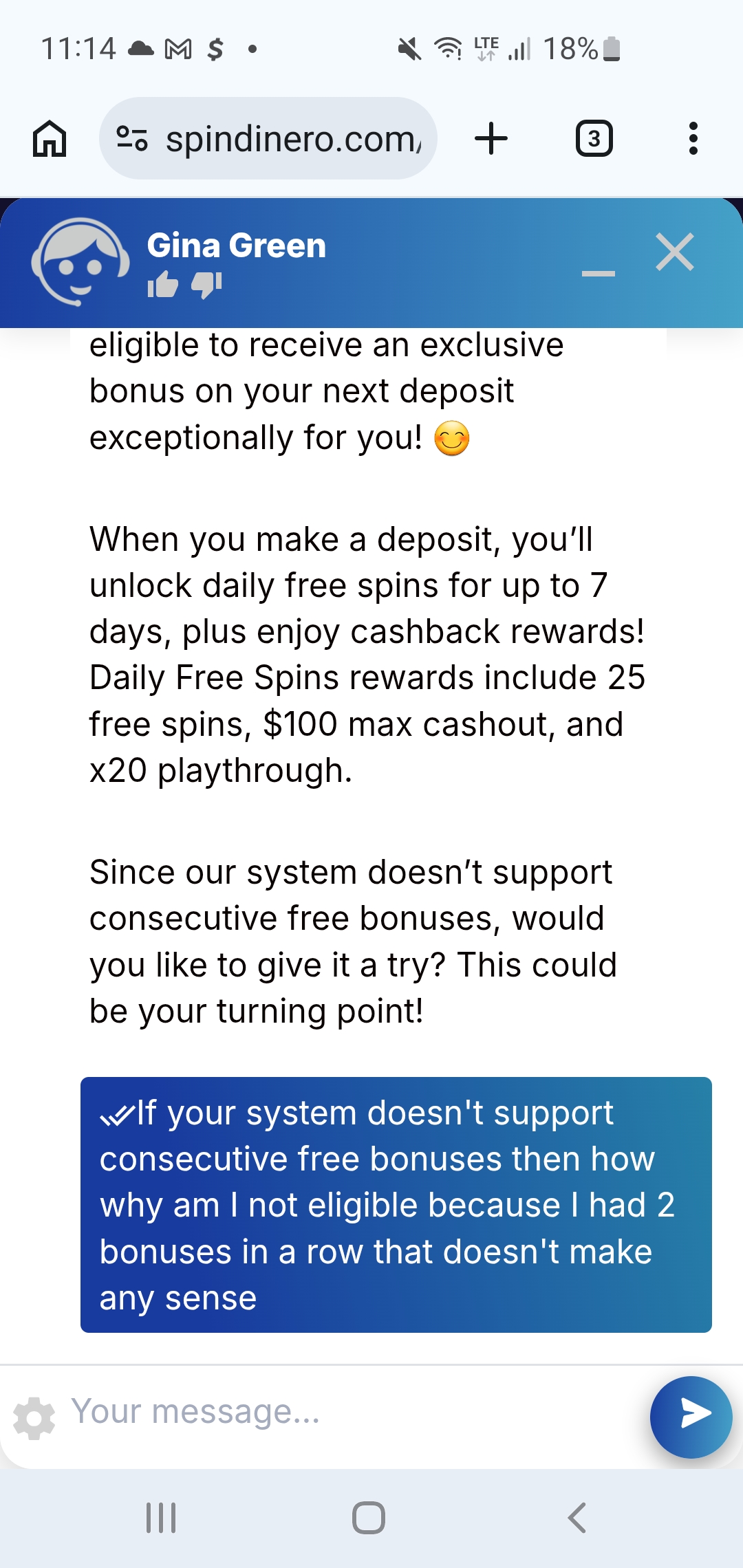
Task: Open the browser overflow menu
Action: (x=693, y=138)
